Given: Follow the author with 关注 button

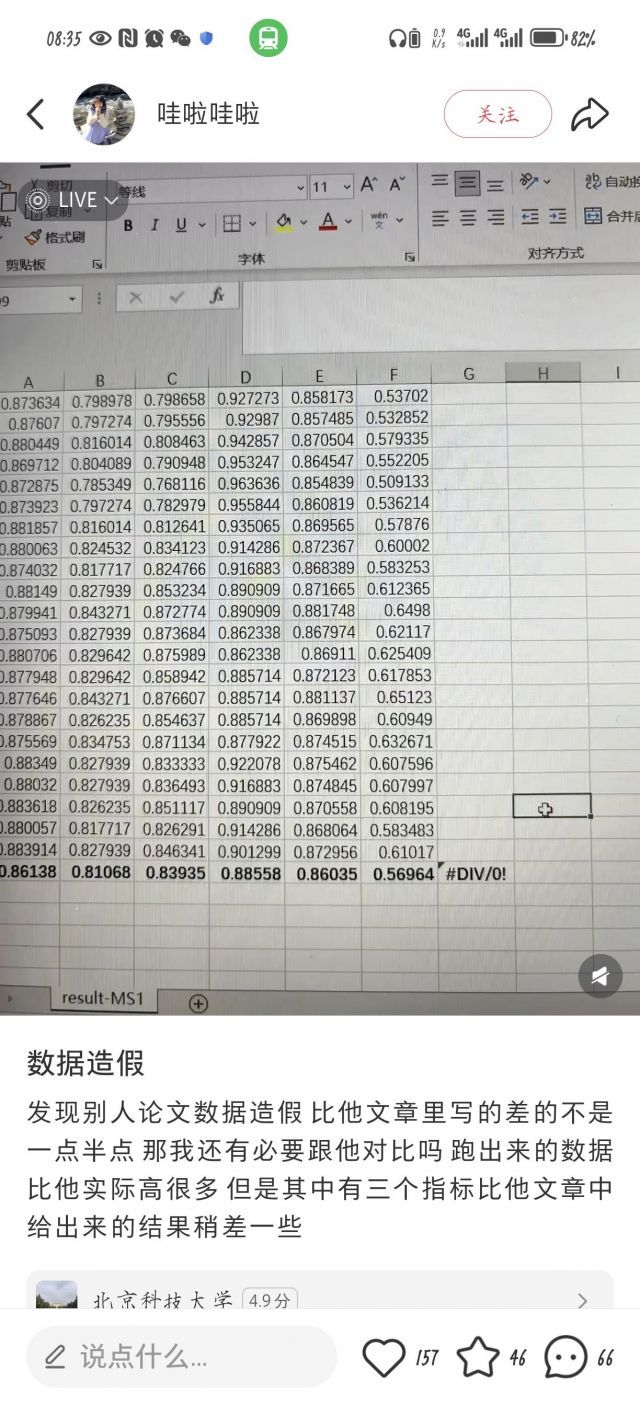Looking at the screenshot, I should [497, 114].
